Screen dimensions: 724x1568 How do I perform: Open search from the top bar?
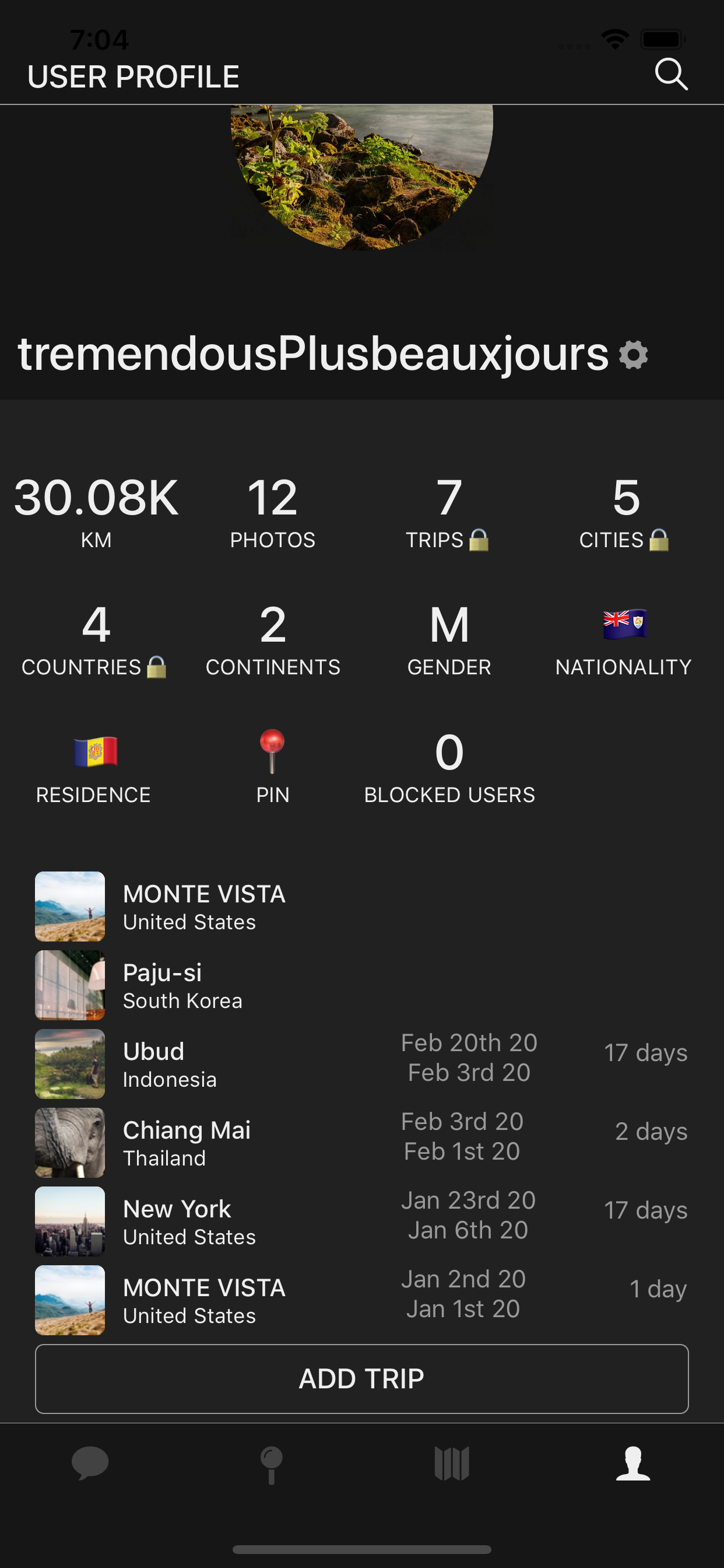click(670, 75)
